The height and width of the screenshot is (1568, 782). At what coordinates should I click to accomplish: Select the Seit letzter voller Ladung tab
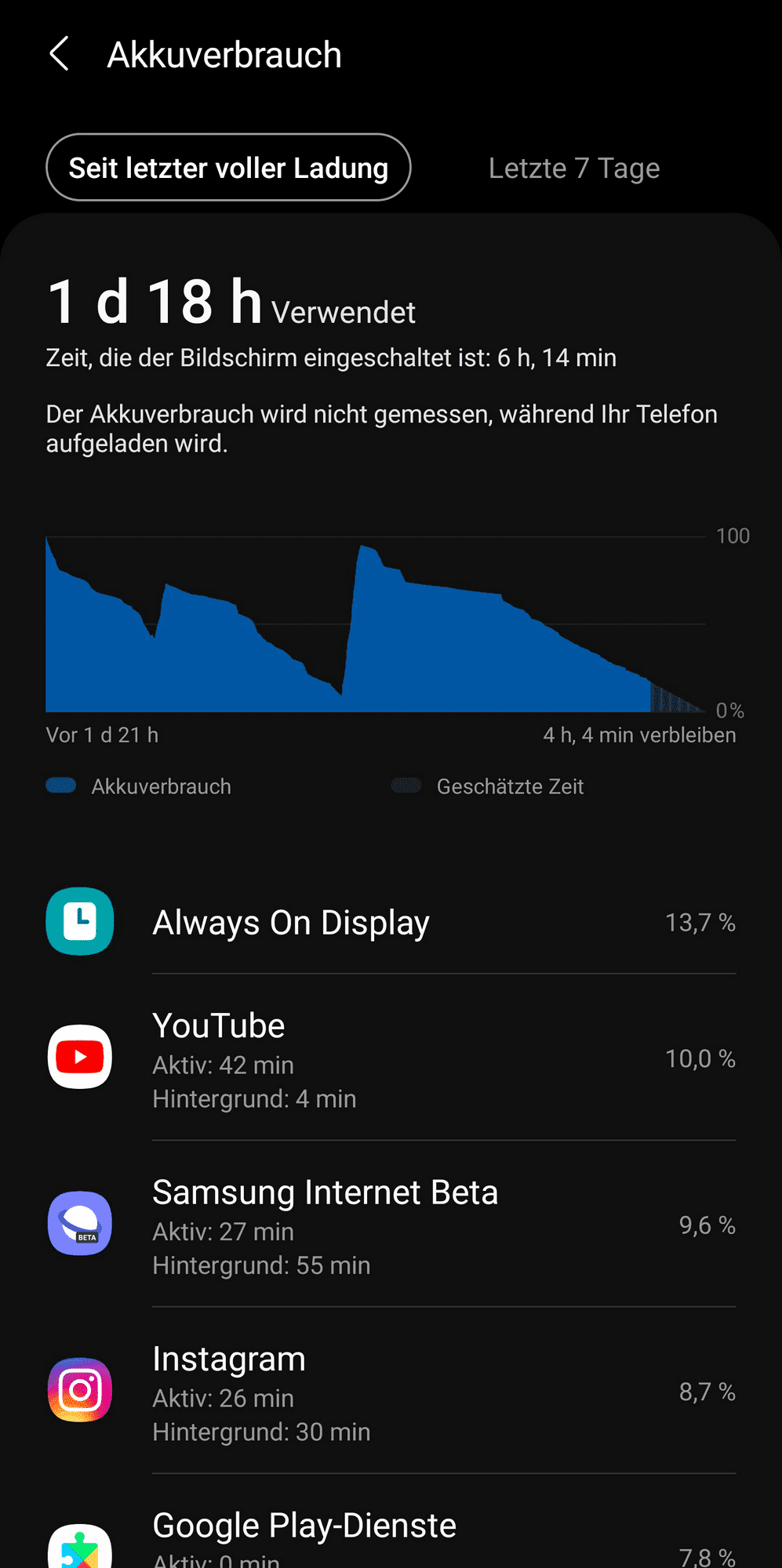(x=228, y=168)
